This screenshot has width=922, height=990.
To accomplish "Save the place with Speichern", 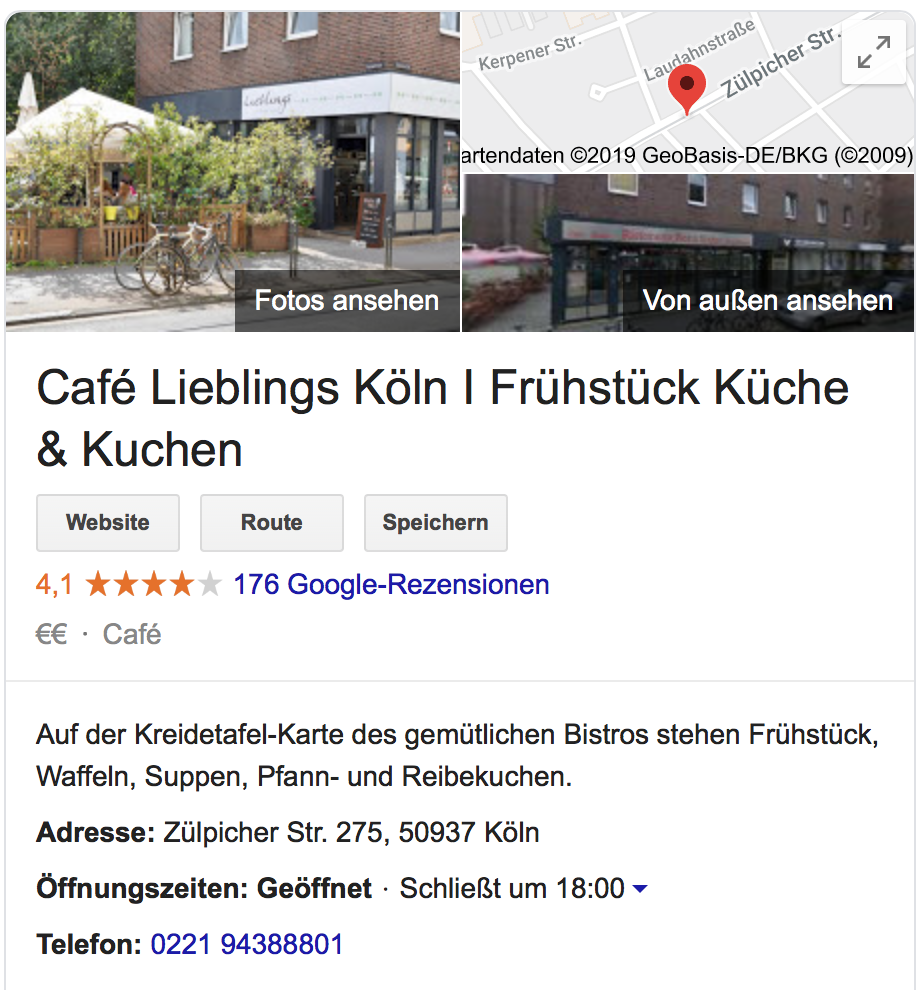I will 435,522.
